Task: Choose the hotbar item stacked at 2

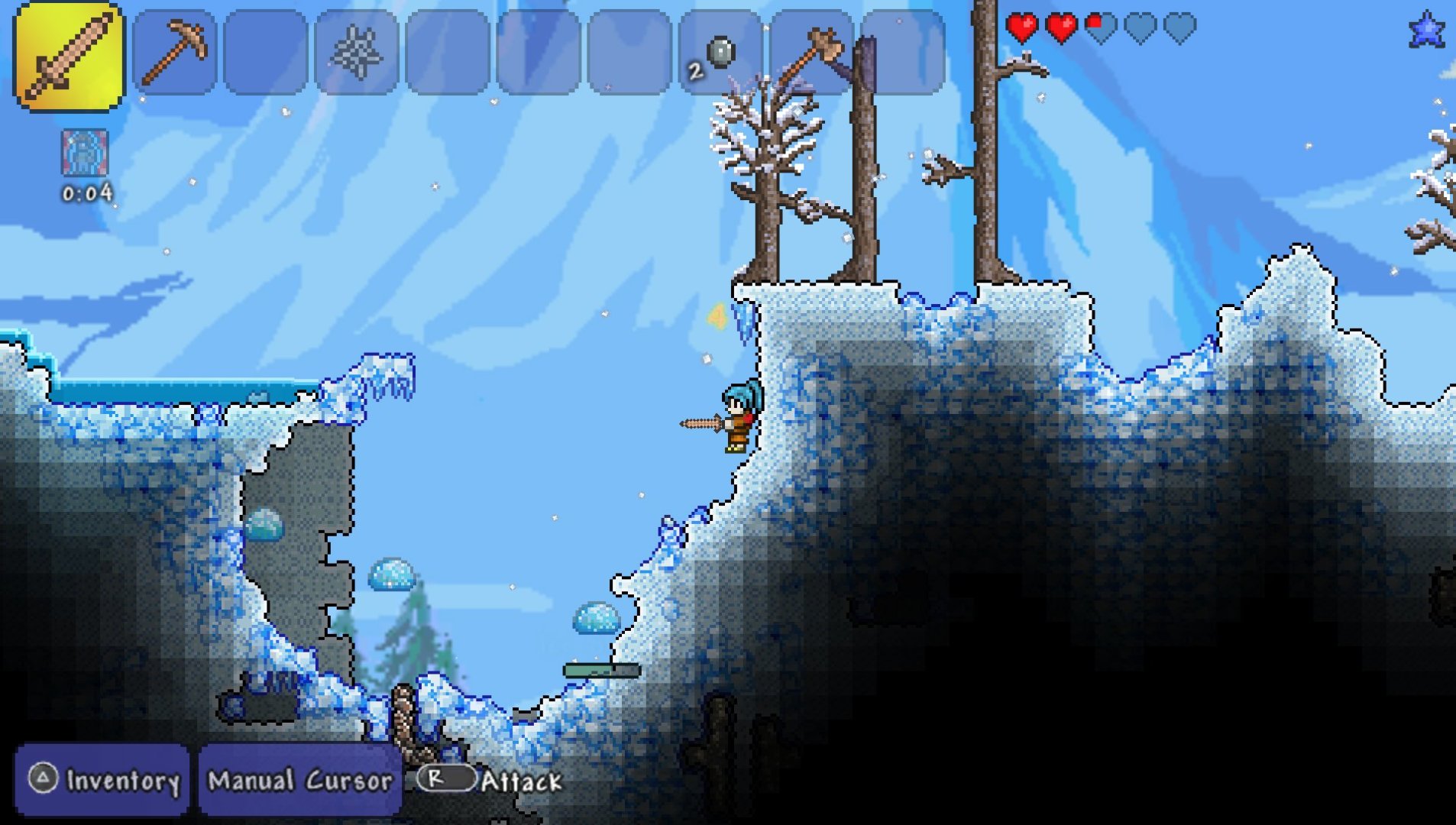Action: (x=720, y=53)
